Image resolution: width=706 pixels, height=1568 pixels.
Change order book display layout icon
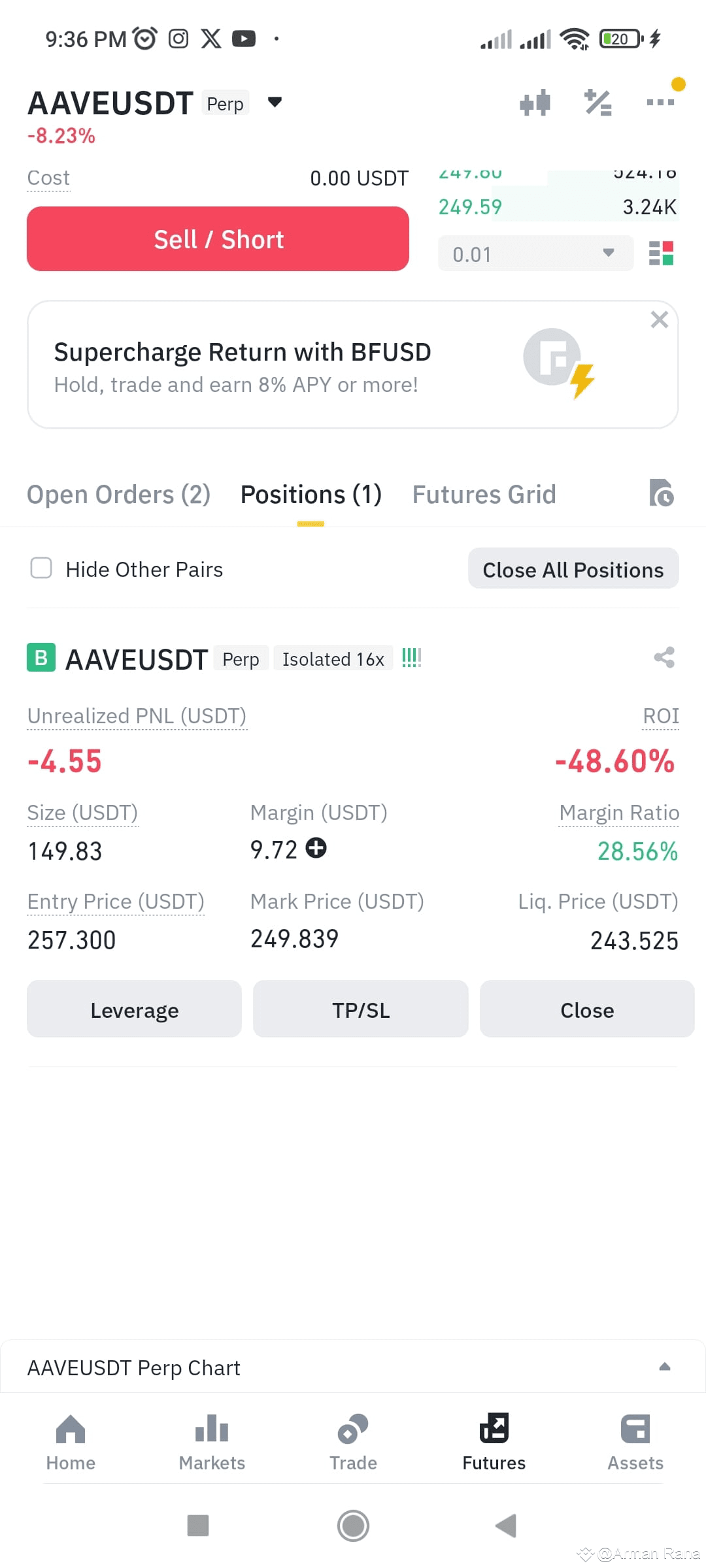662,253
